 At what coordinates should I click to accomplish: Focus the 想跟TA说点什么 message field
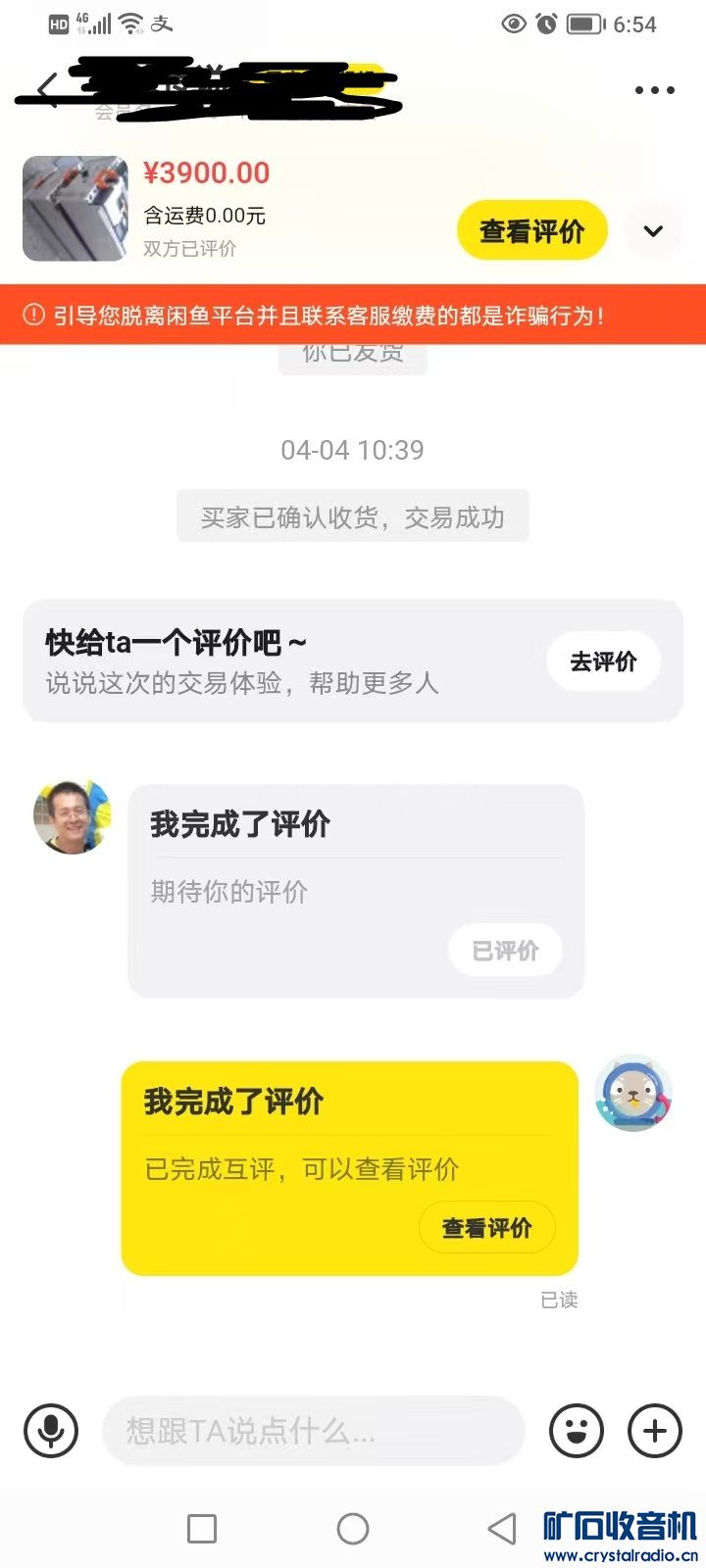(312, 1431)
